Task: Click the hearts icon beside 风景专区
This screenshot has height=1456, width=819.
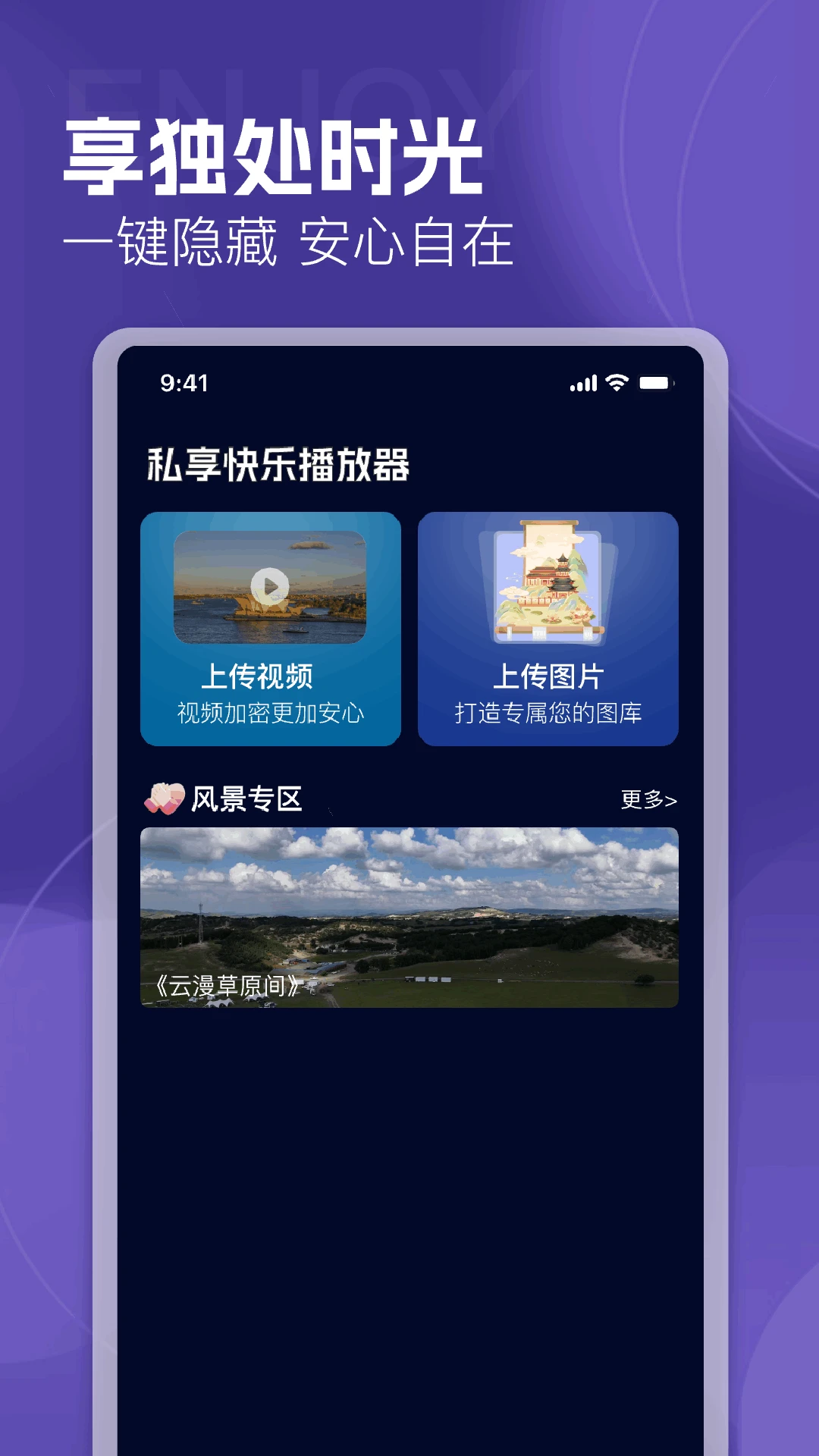Action: (164, 796)
